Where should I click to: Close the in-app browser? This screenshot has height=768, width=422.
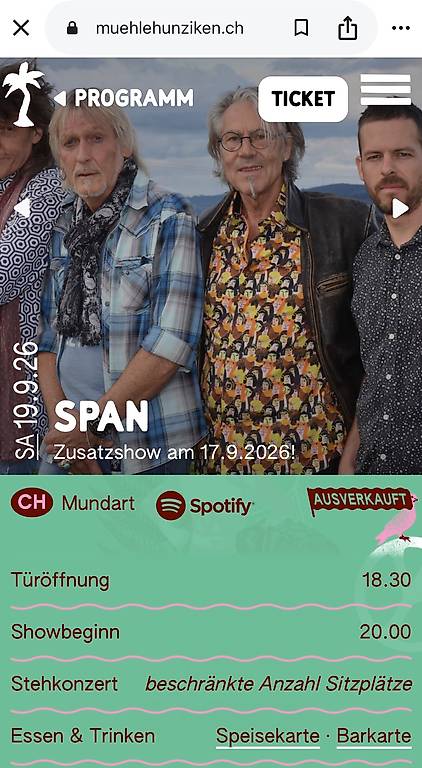(21, 28)
